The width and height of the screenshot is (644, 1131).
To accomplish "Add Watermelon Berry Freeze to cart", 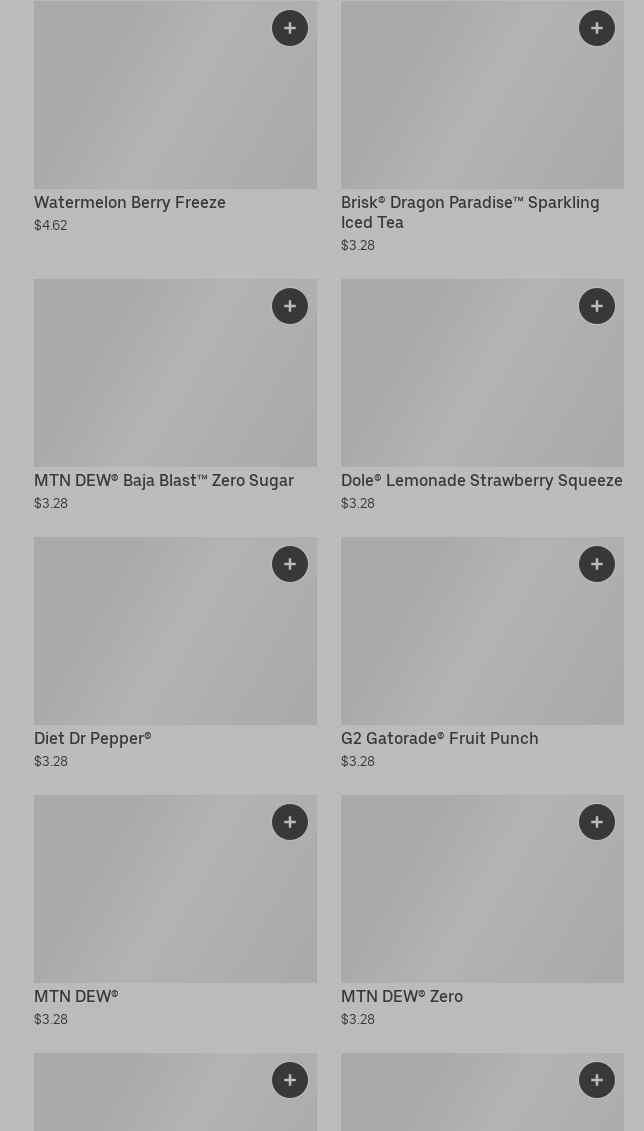I will pyautogui.click(x=290, y=28).
